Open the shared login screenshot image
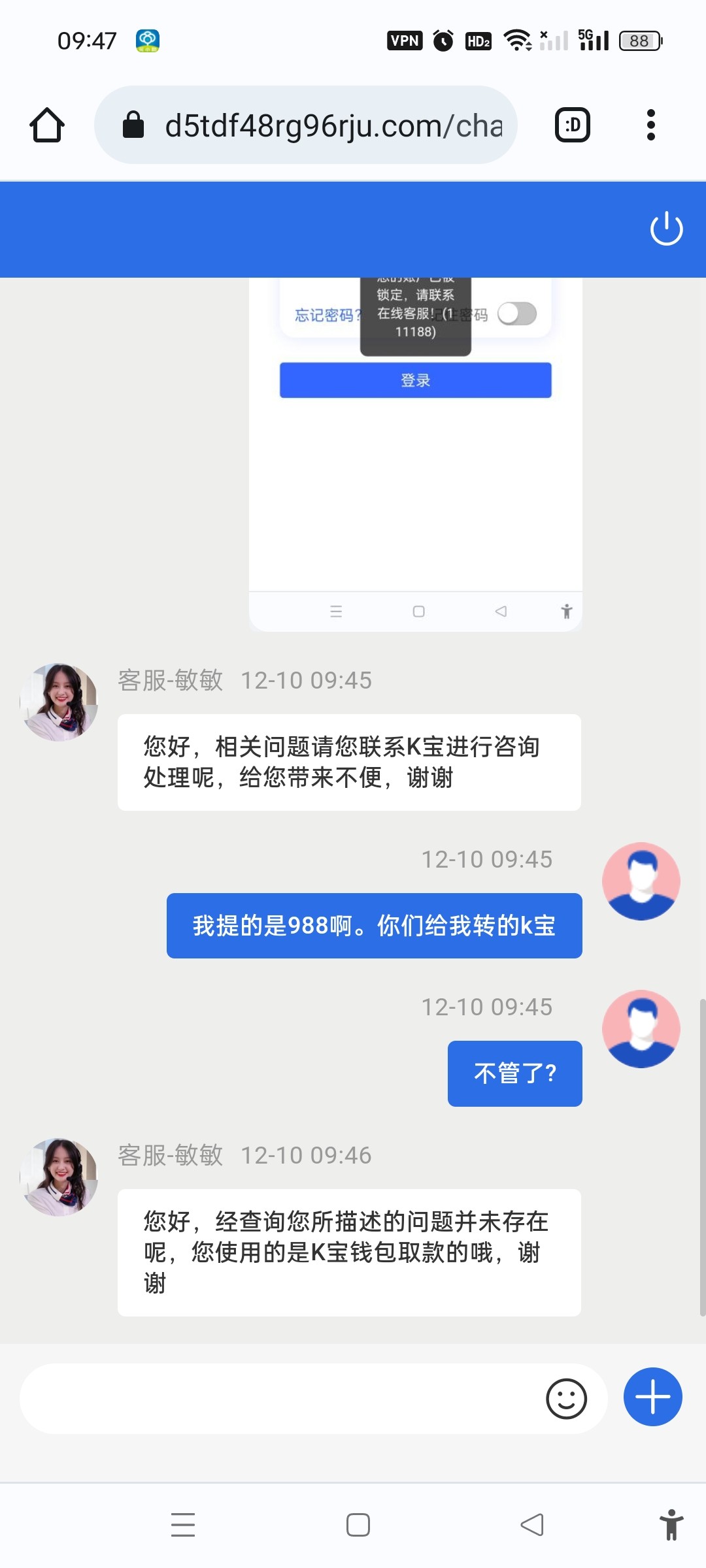706x1568 pixels. (415, 457)
